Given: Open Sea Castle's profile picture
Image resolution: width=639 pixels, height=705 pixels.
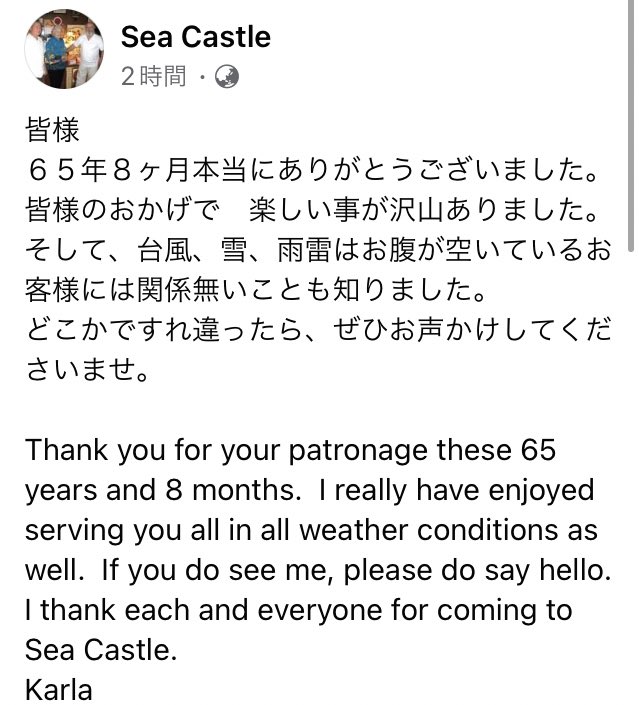Looking at the screenshot, I should [x=64, y=50].
